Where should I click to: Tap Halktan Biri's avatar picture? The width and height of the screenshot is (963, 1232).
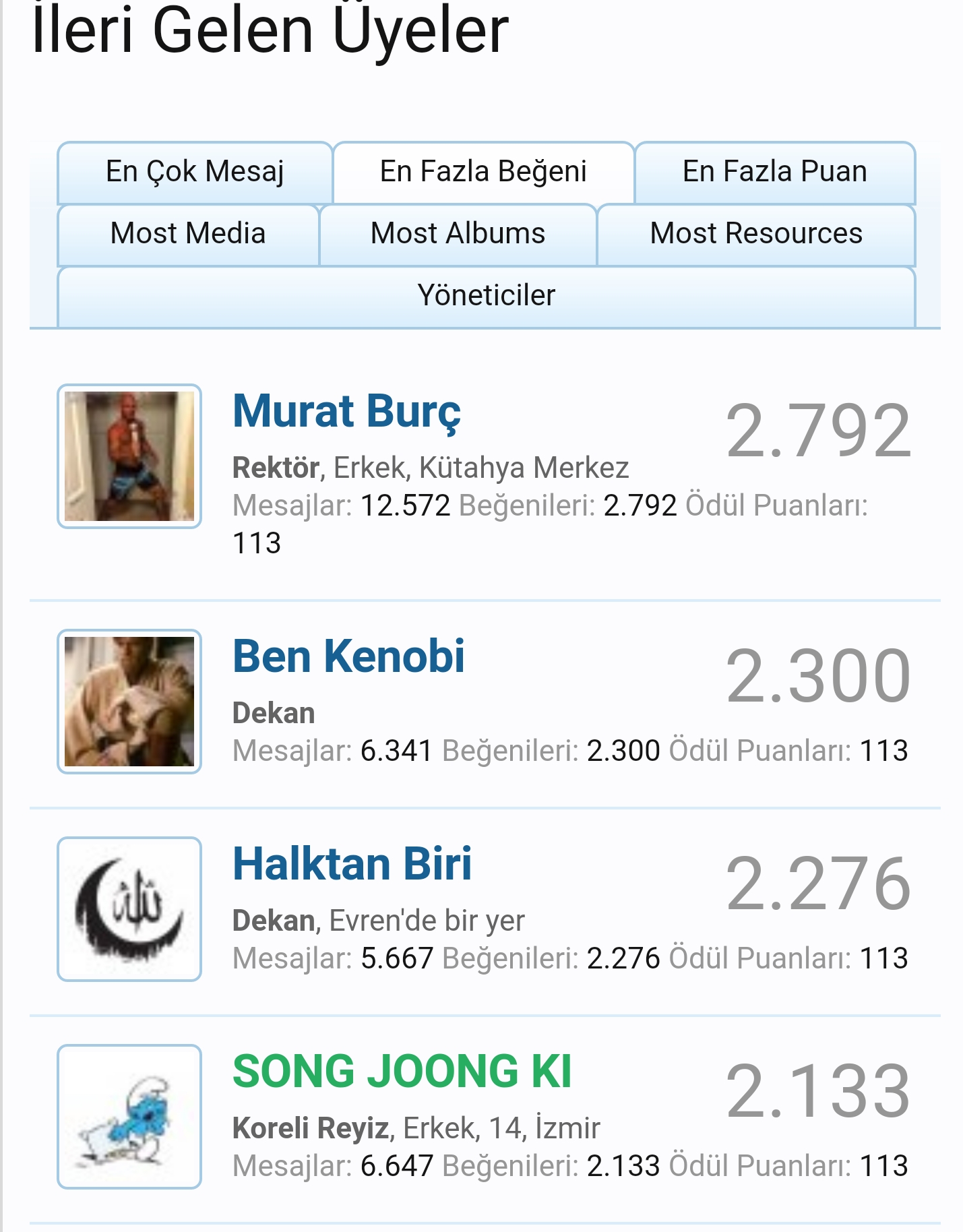tap(129, 909)
